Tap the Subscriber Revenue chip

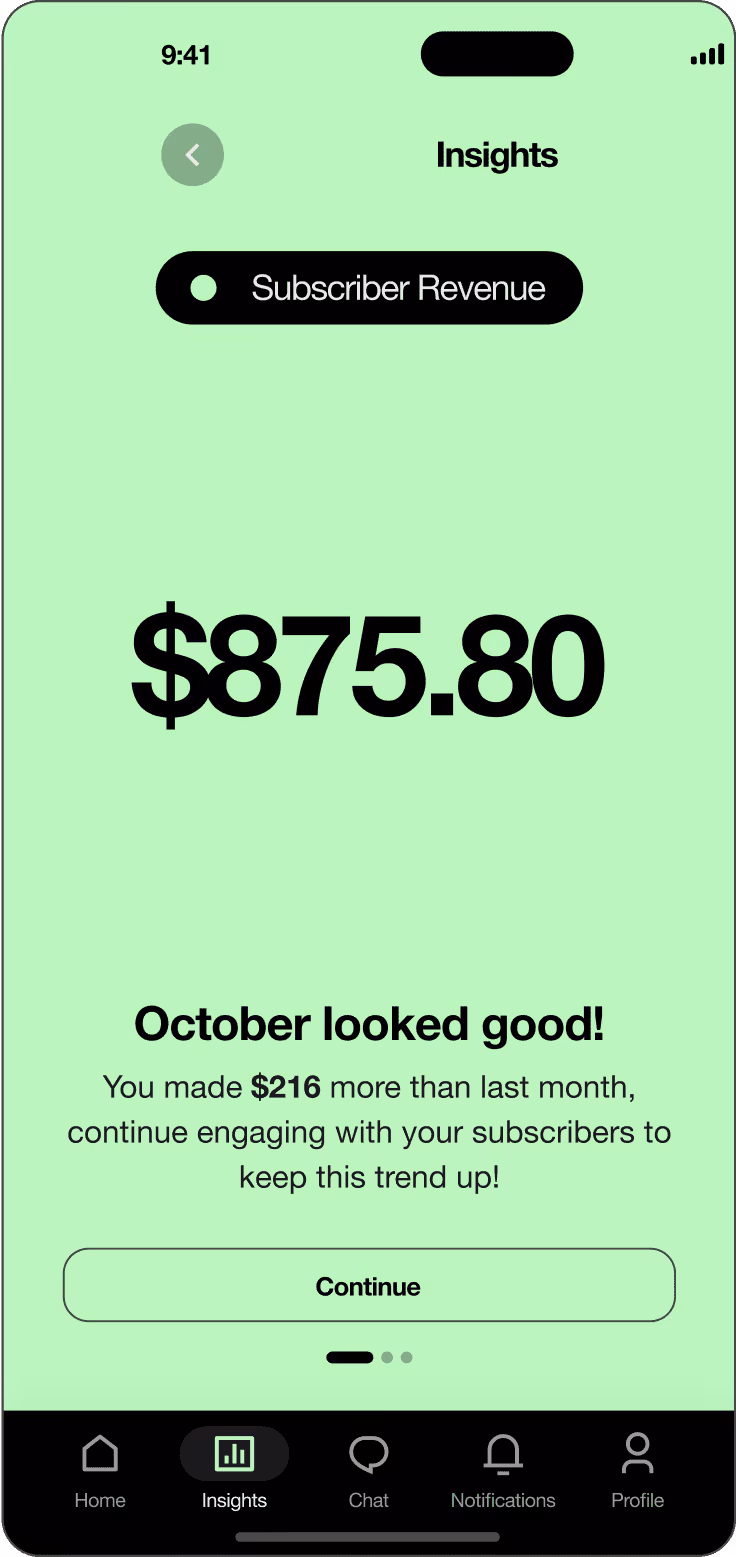tap(369, 288)
